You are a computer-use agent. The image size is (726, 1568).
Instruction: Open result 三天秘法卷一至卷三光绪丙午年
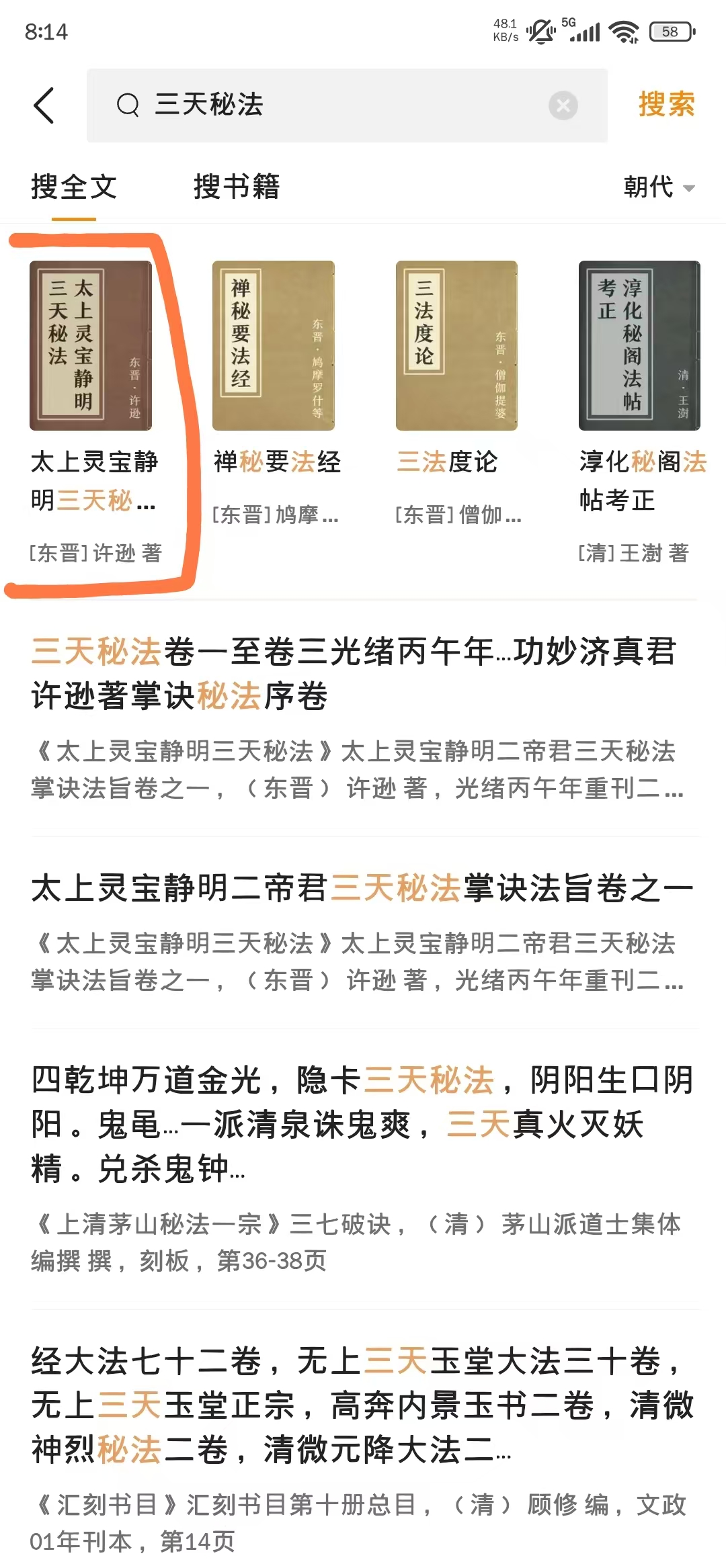[x=354, y=673]
